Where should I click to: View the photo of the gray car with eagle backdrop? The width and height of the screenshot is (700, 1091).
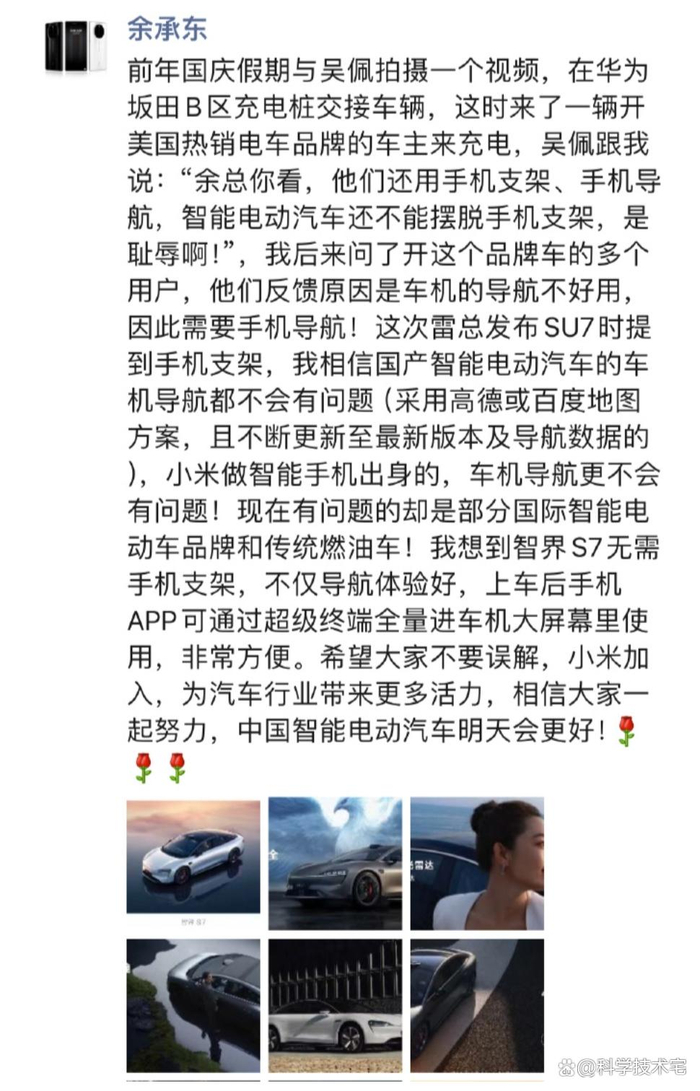click(335, 863)
